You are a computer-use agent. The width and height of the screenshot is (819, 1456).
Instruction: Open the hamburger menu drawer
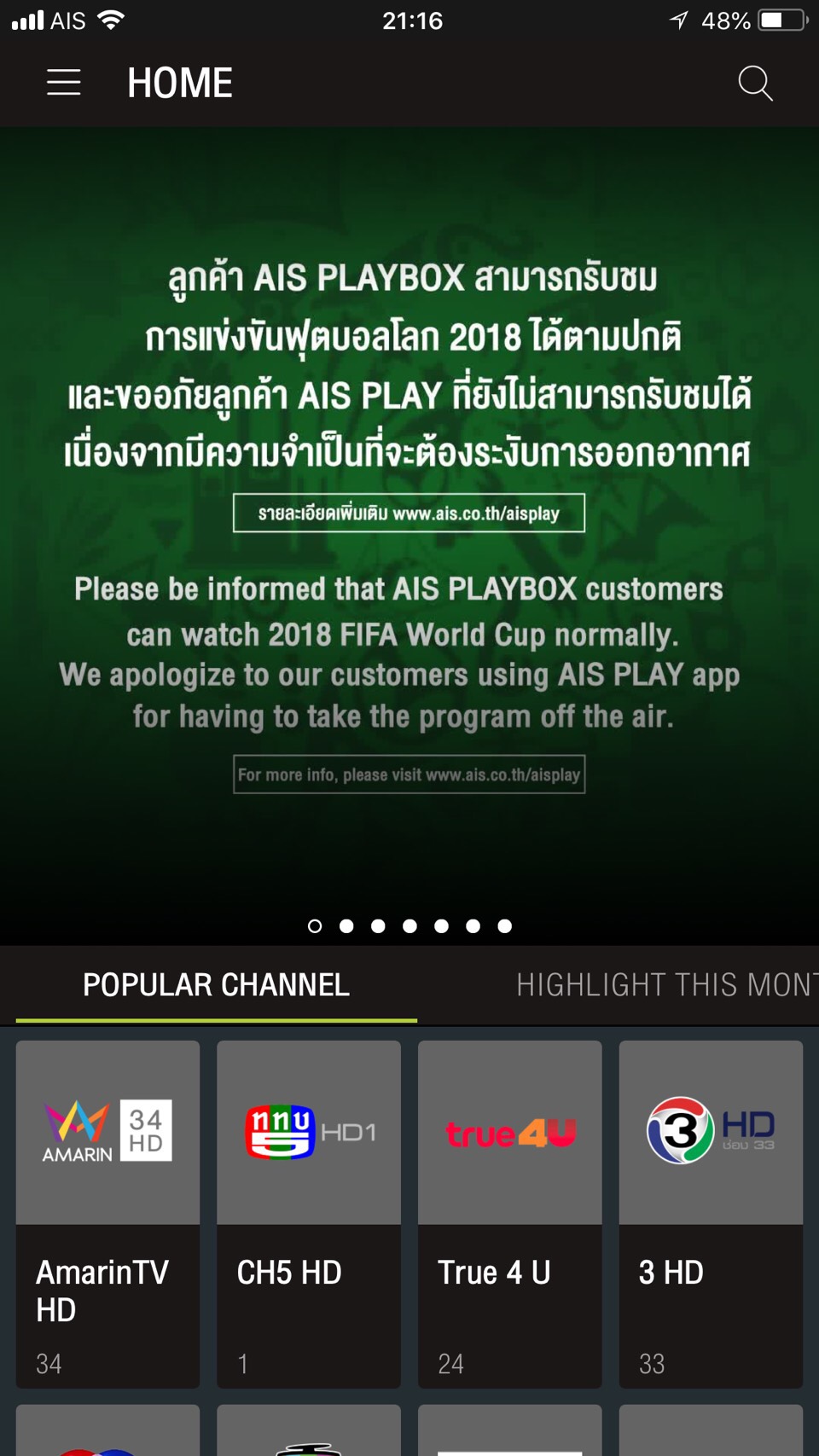(x=63, y=83)
